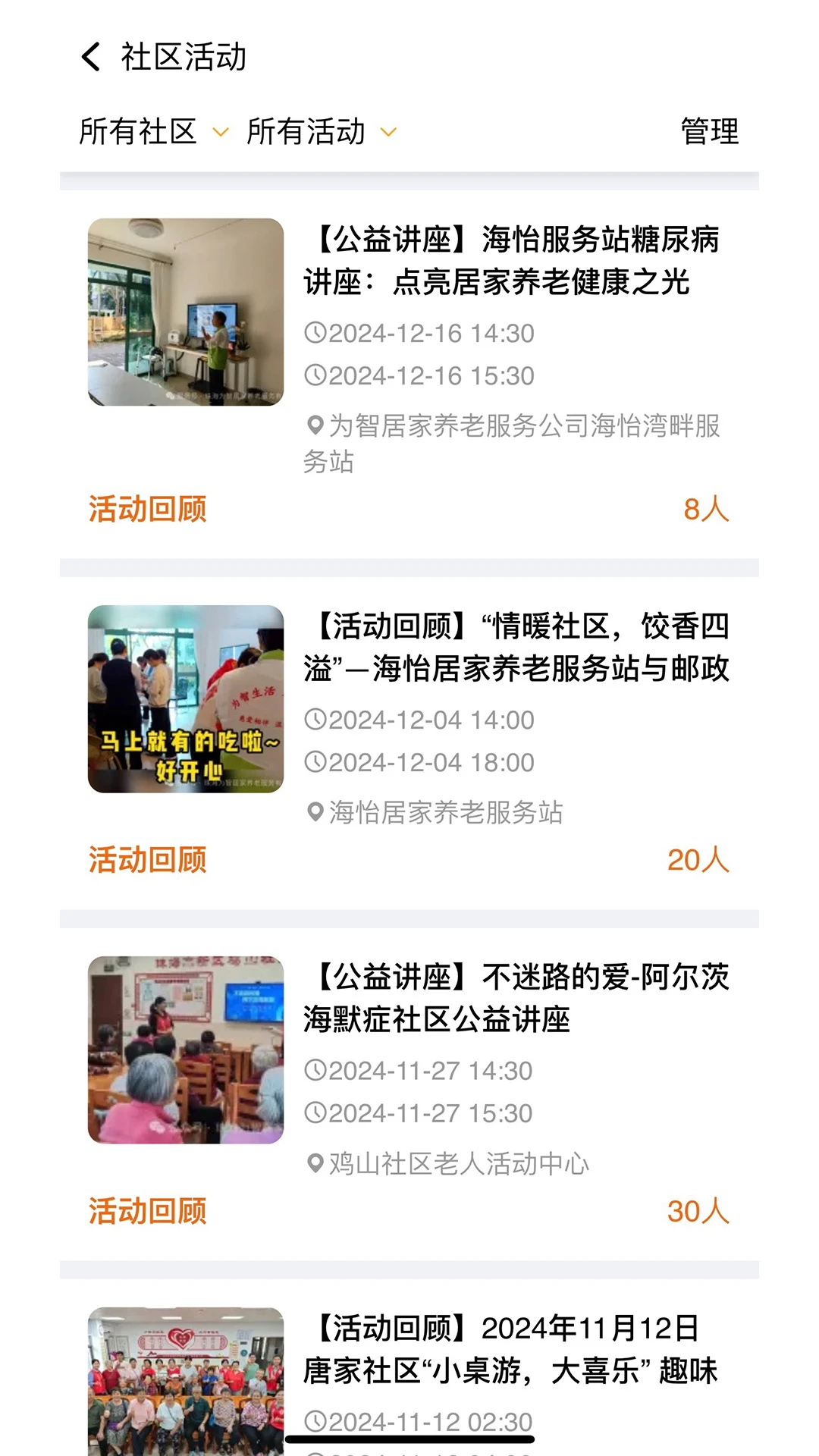Viewport: 819px width, 1456px height.
Task: Expand the chevron next to 所有社区
Action: coord(221,133)
